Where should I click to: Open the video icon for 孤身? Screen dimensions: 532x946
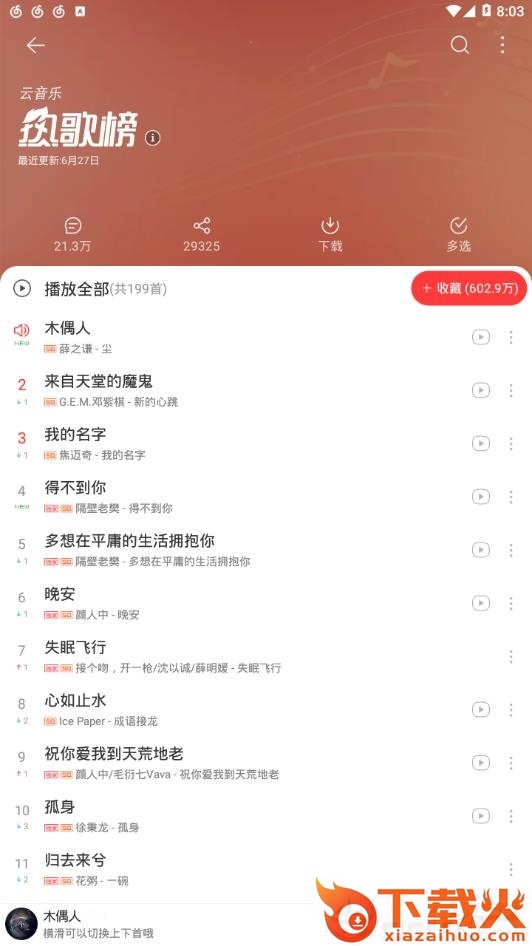click(x=481, y=816)
